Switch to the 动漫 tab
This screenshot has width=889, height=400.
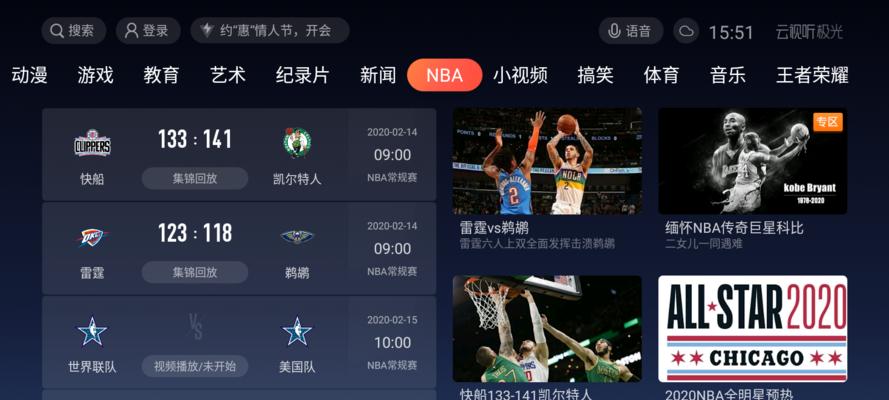click(x=29, y=75)
